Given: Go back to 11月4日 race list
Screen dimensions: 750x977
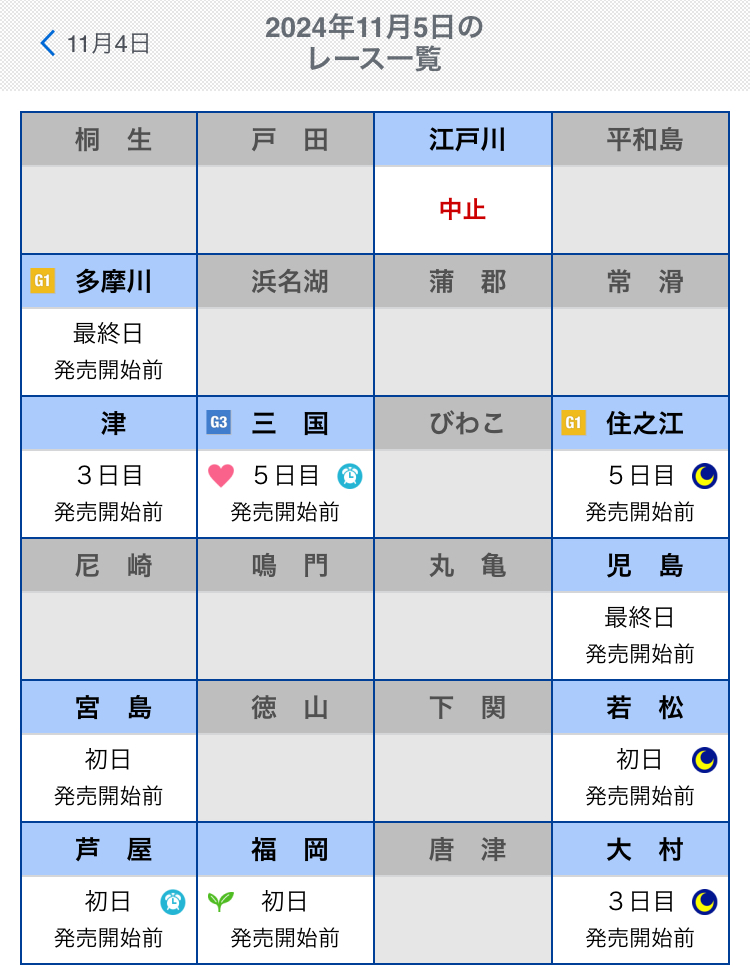Looking at the screenshot, I should [95, 43].
